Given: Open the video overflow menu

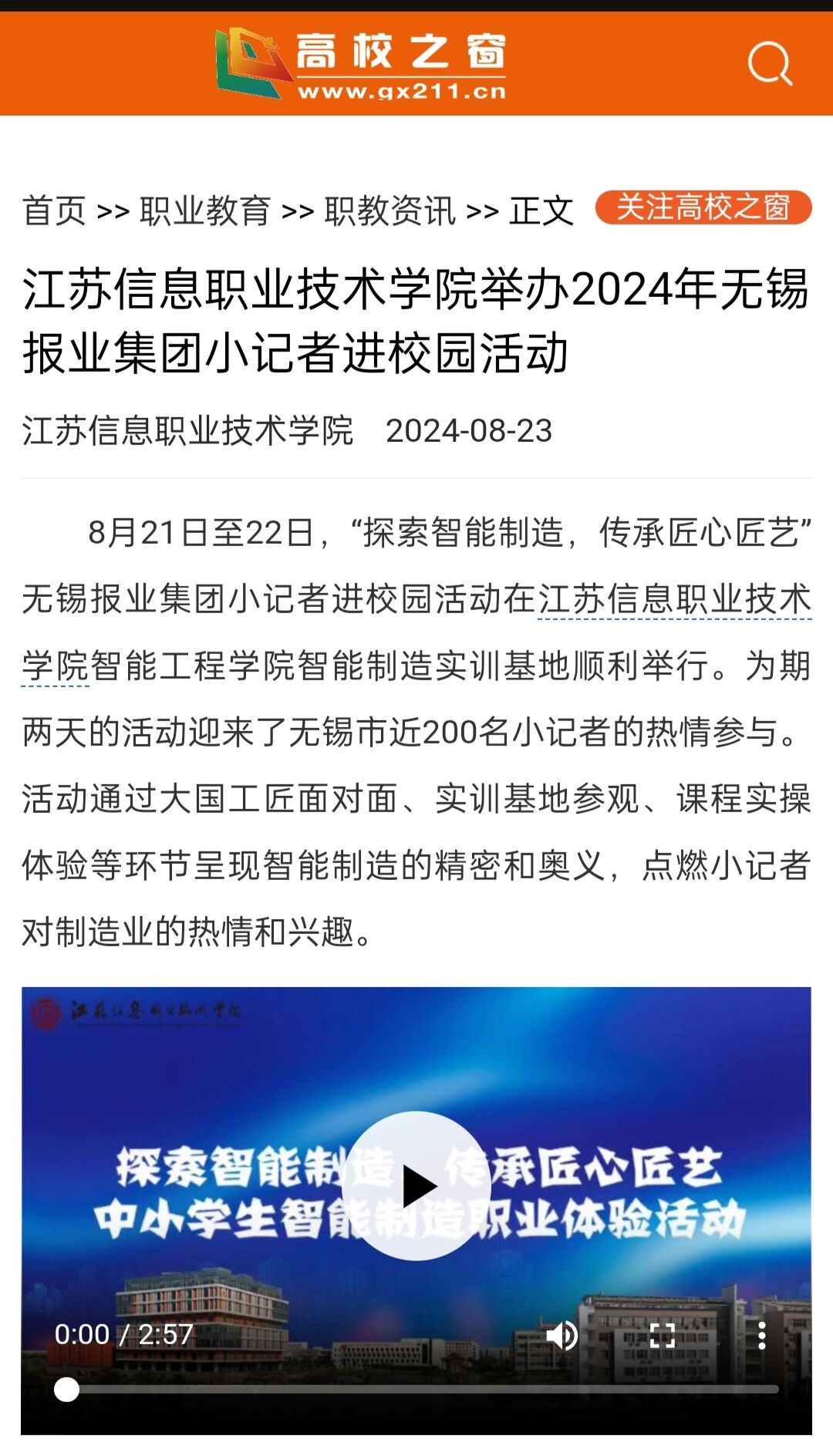Looking at the screenshot, I should coord(761,1335).
